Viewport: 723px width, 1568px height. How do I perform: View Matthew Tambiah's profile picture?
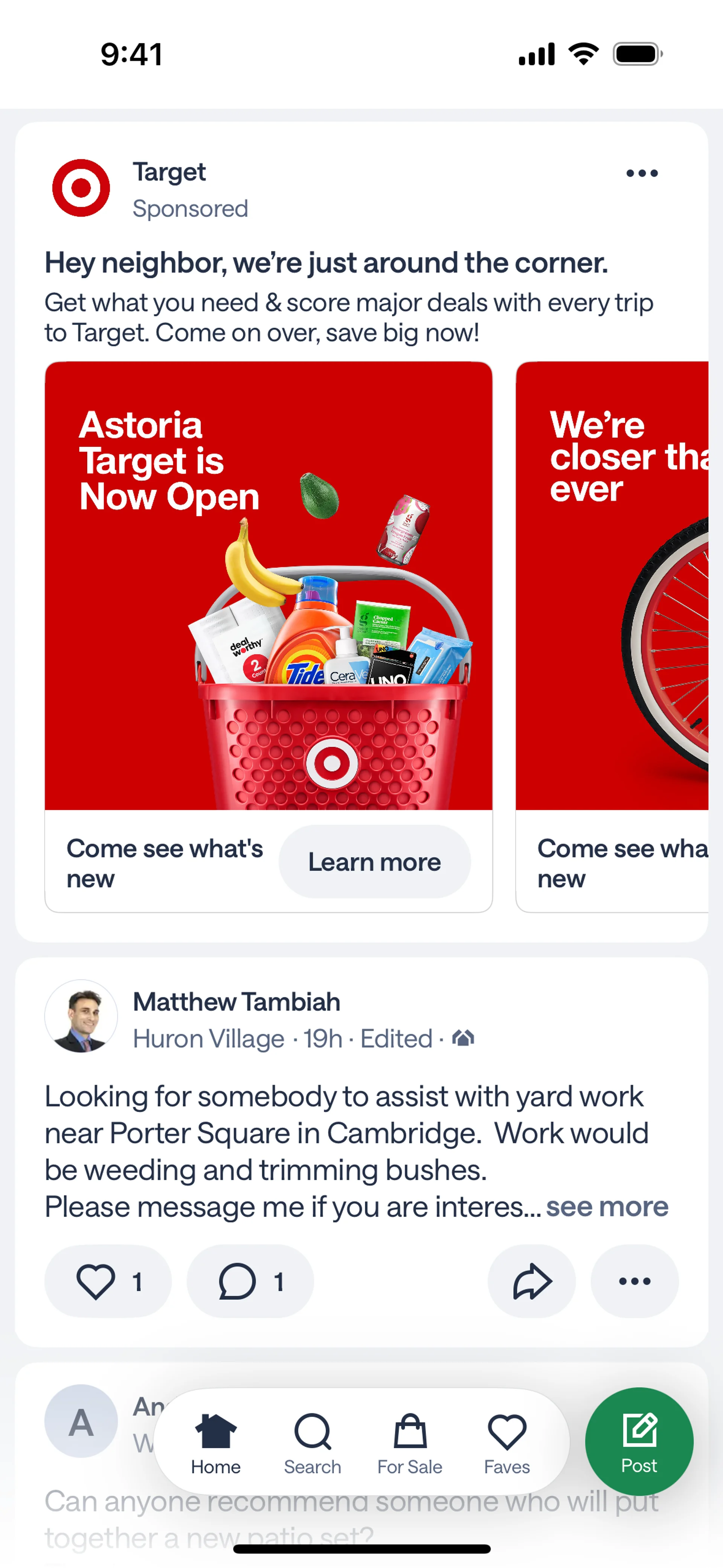click(x=81, y=1016)
